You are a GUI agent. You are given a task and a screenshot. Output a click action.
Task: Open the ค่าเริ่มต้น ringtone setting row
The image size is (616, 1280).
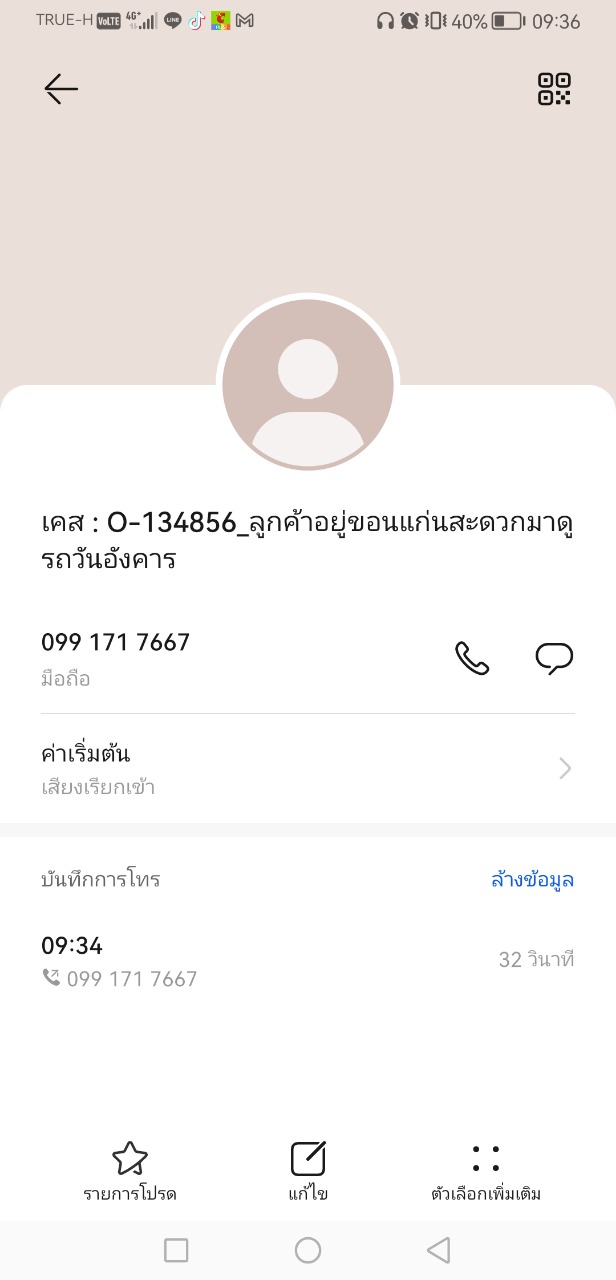click(x=308, y=768)
